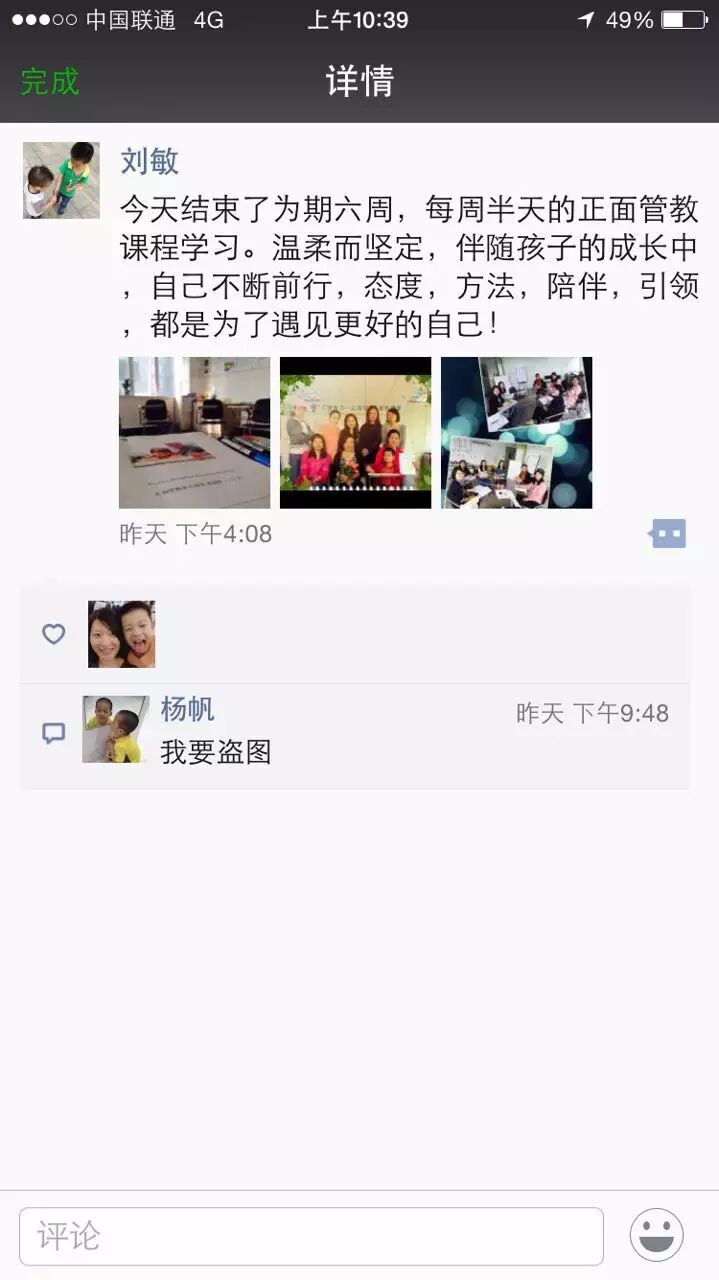The height and width of the screenshot is (1280, 719).
Task: View the photo of the course booklet
Action: pos(194,432)
